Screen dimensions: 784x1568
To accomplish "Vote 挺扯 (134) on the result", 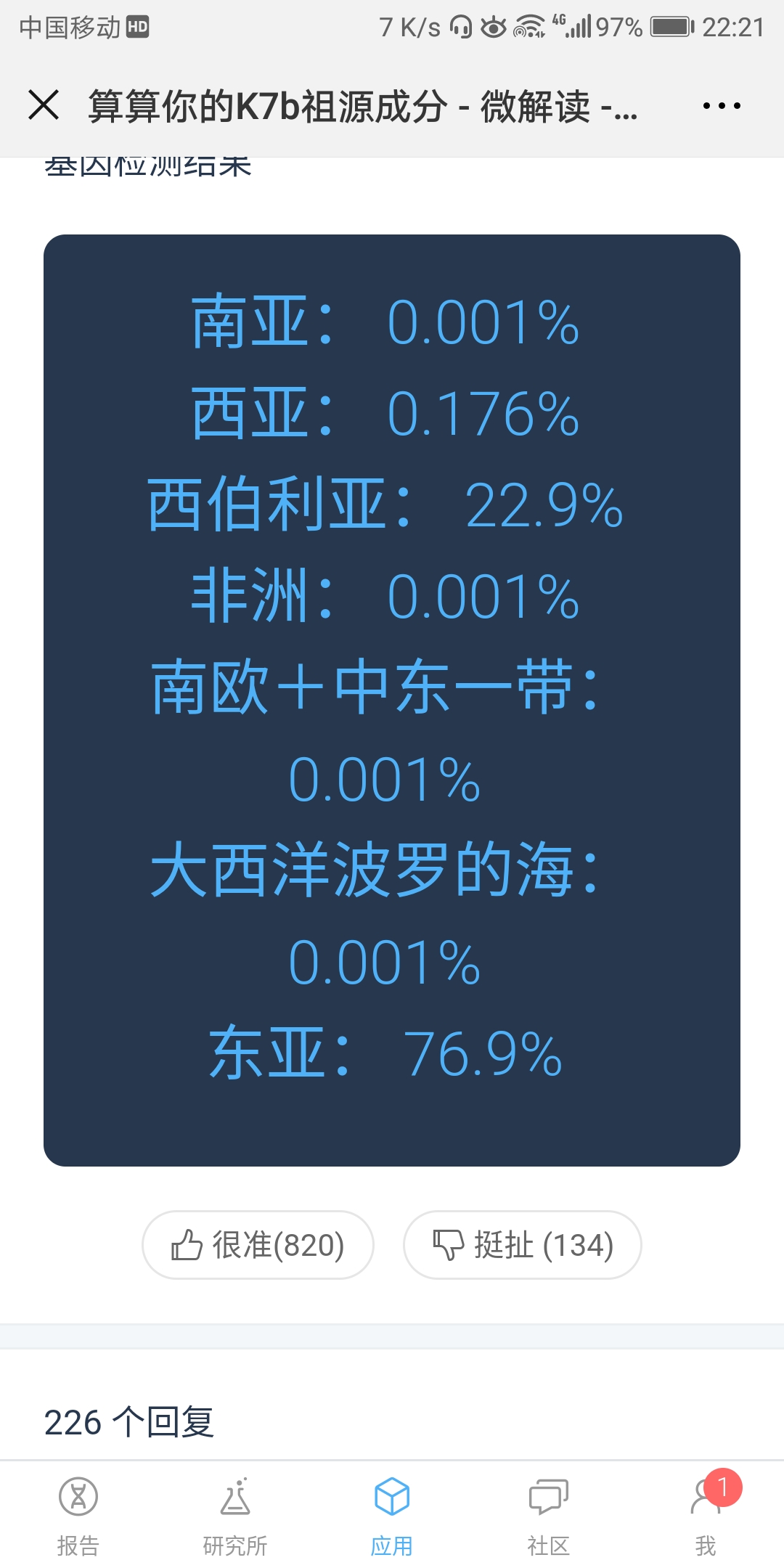I will point(523,1245).
